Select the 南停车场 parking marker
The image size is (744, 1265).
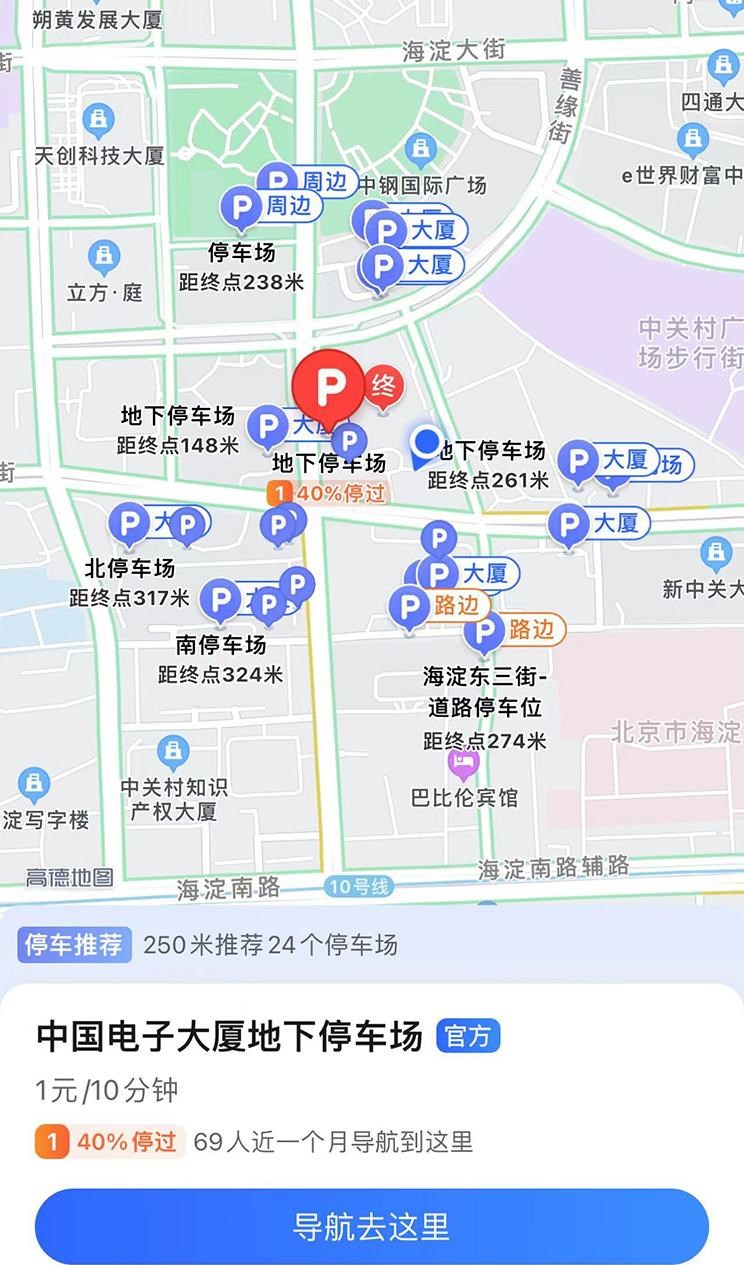coord(220,602)
